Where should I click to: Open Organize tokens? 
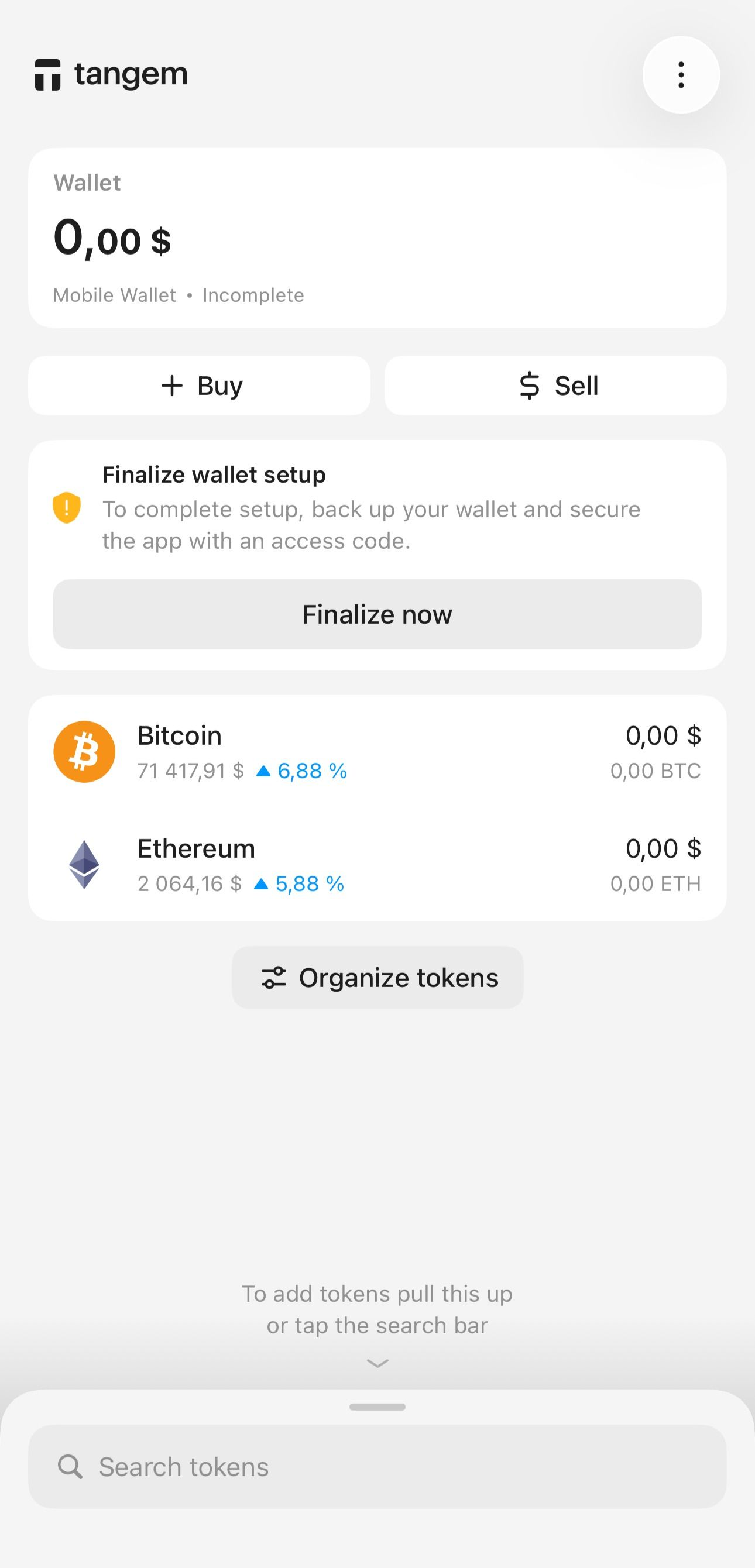tap(377, 977)
